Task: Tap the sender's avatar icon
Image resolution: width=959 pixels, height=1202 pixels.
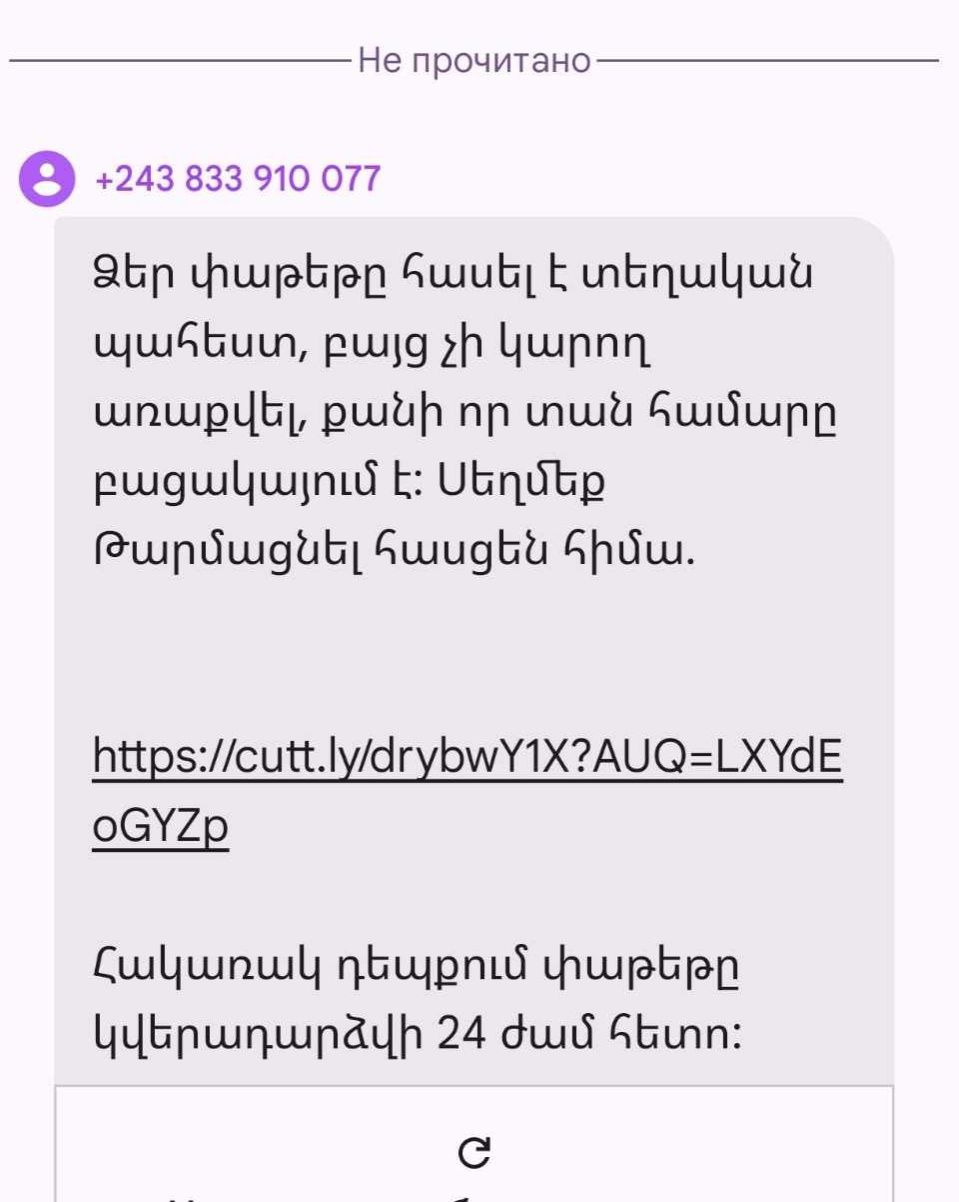Action: (48, 180)
